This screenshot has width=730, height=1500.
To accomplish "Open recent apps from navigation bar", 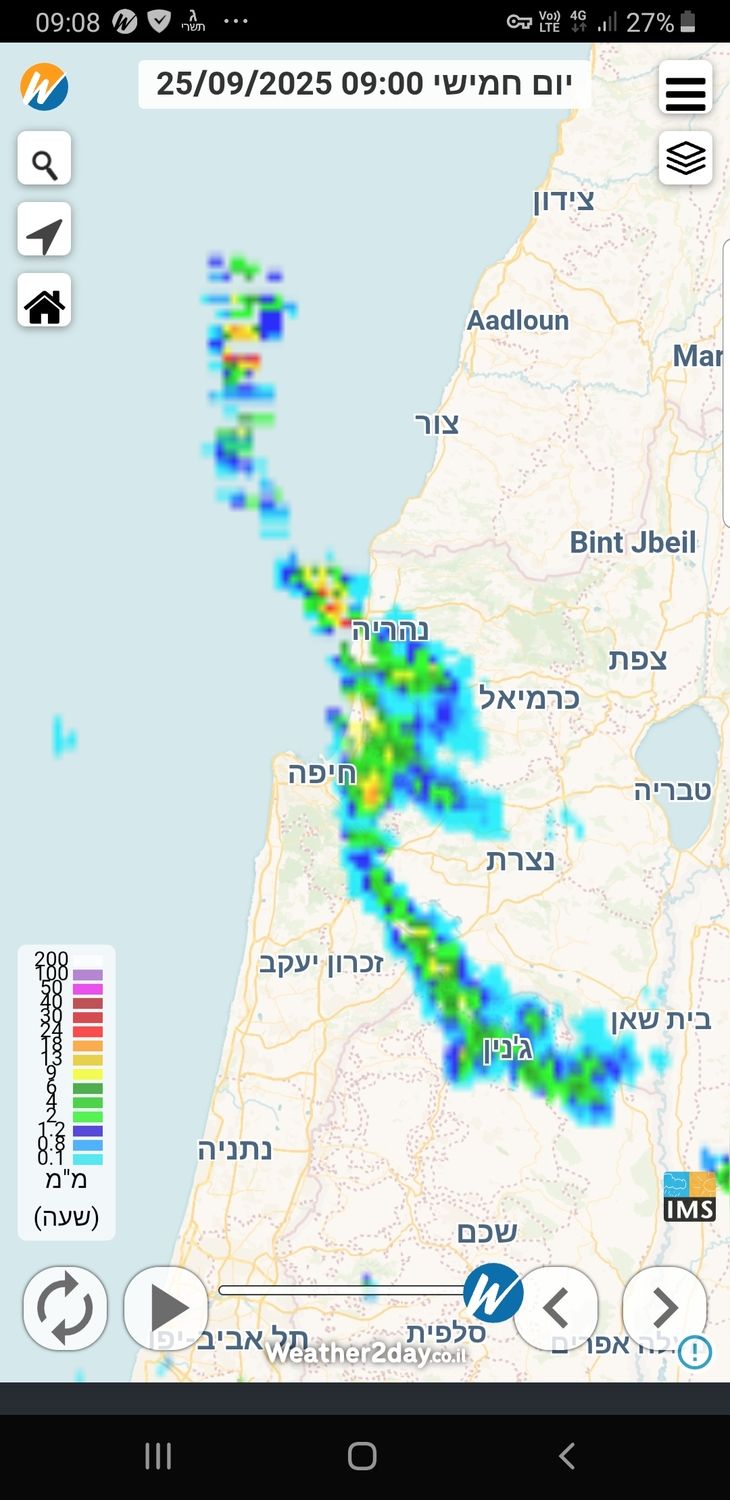I will [158, 1456].
